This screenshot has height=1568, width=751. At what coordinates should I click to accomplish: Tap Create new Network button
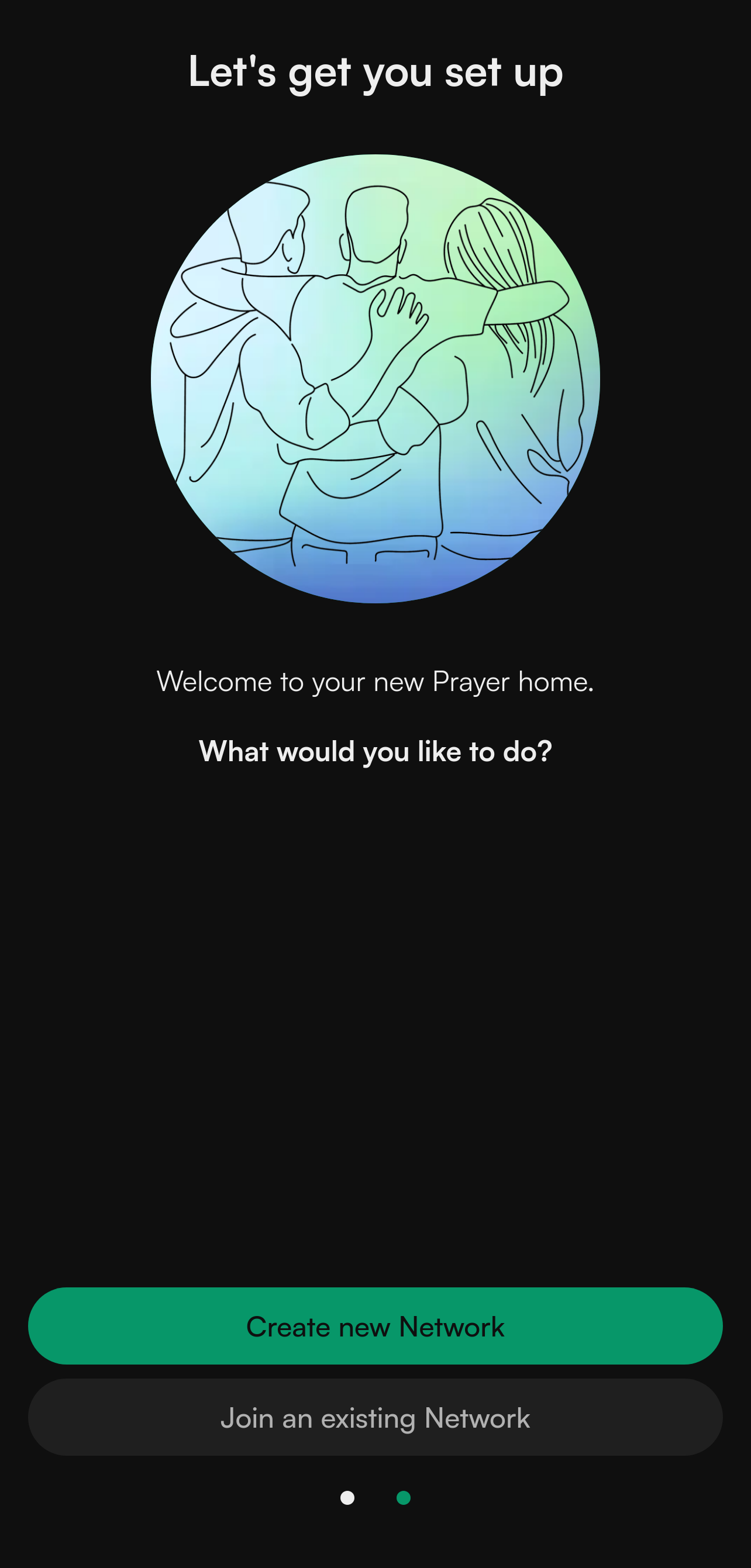point(375,1326)
